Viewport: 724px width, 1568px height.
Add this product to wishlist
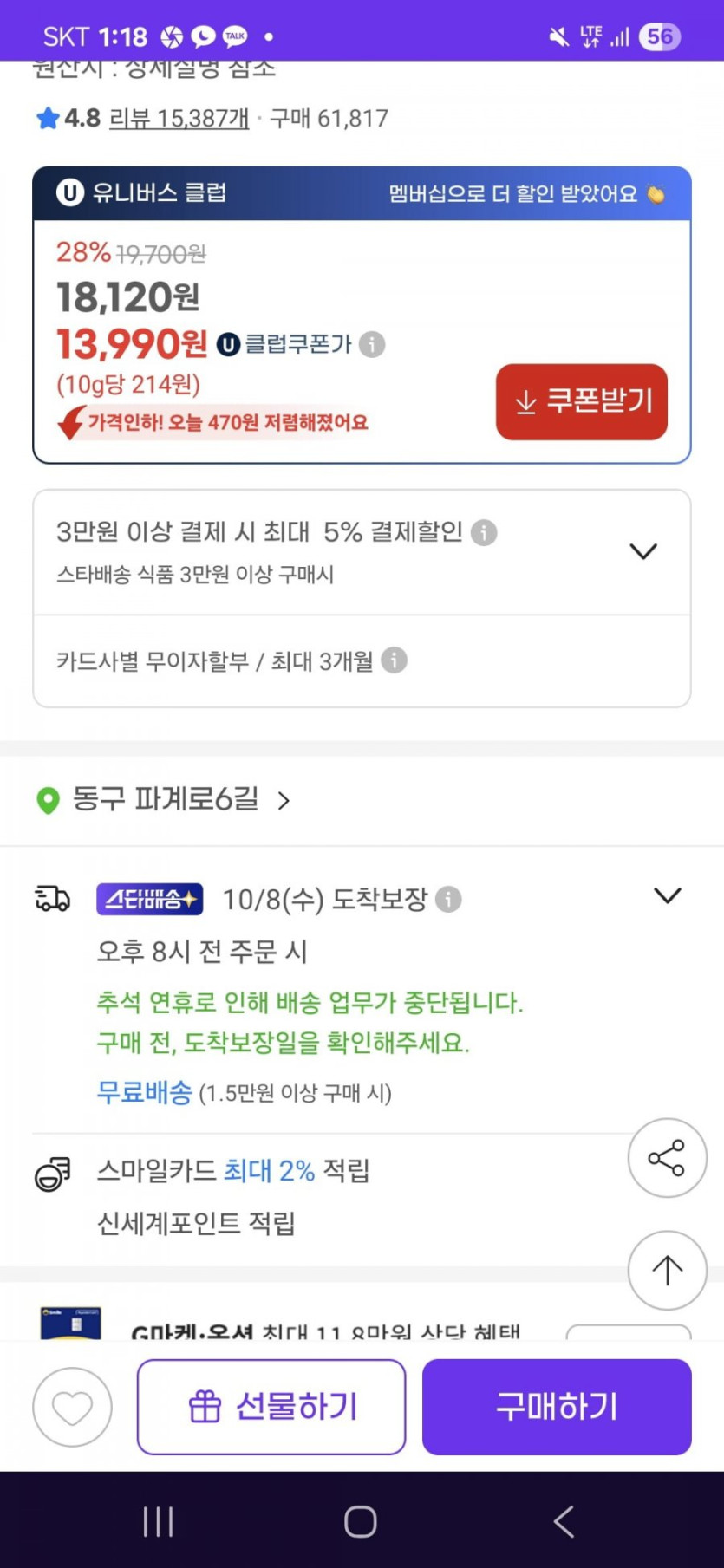pyautogui.click(x=72, y=1407)
